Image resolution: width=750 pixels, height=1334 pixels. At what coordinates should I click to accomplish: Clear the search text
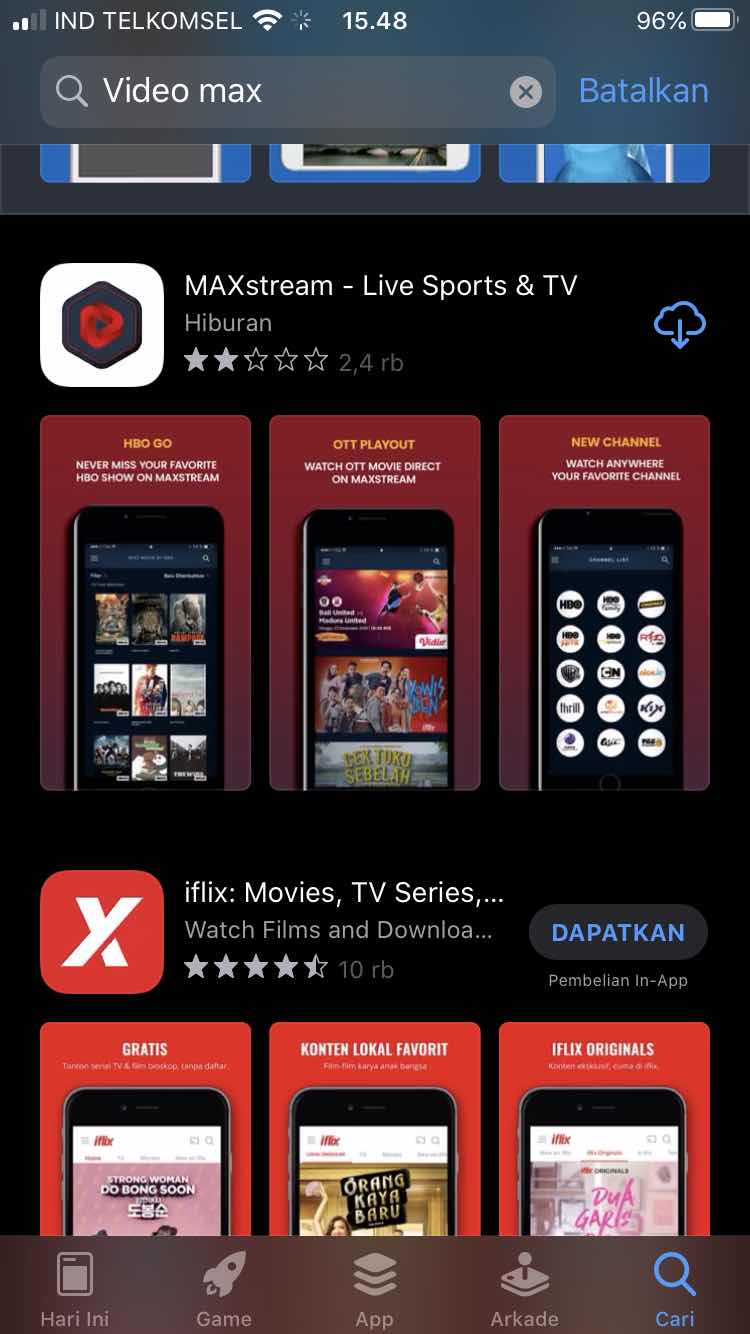point(526,93)
